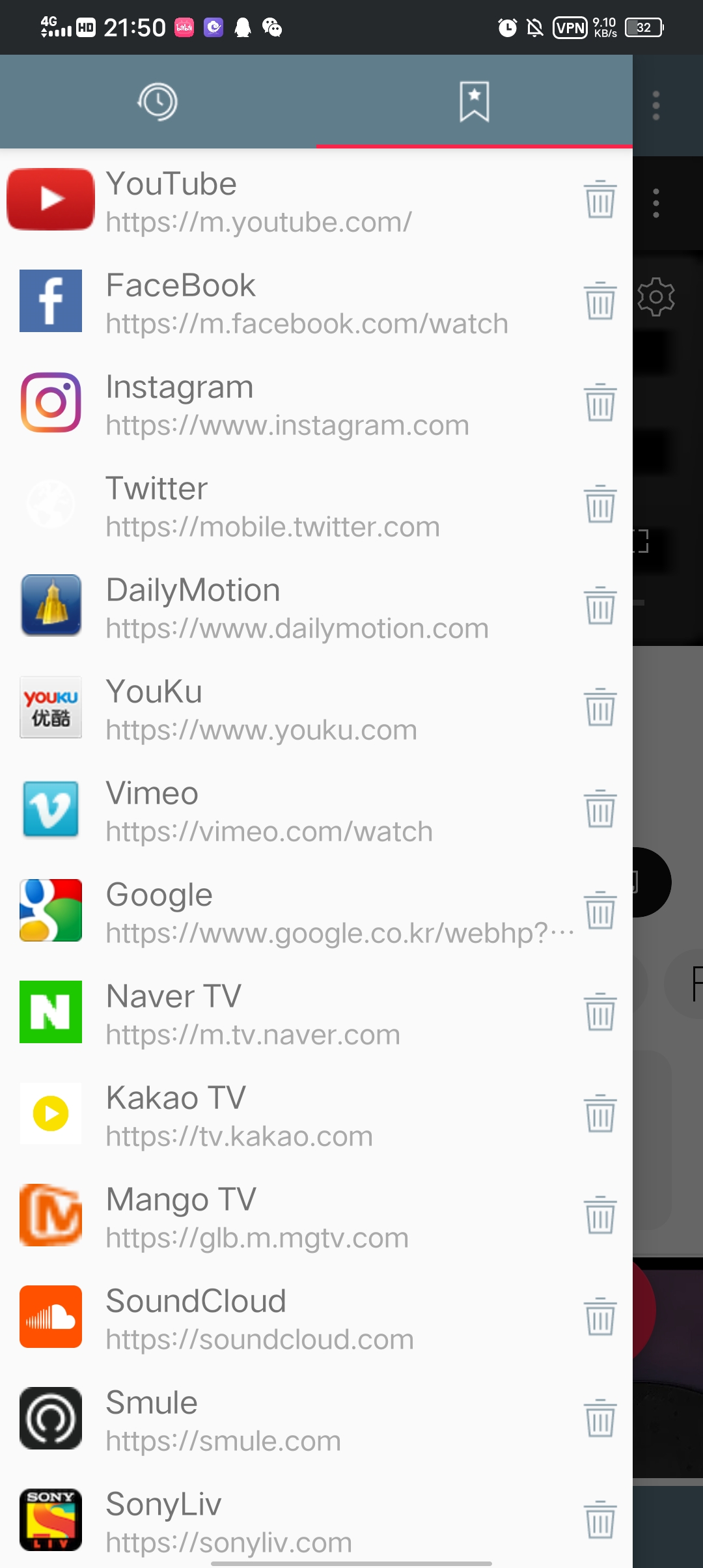This screenshot has height=1568, width=703.
Task: Open the SoundCloud bookmark
Action: pyautogui.click(x=293, y=1318)
